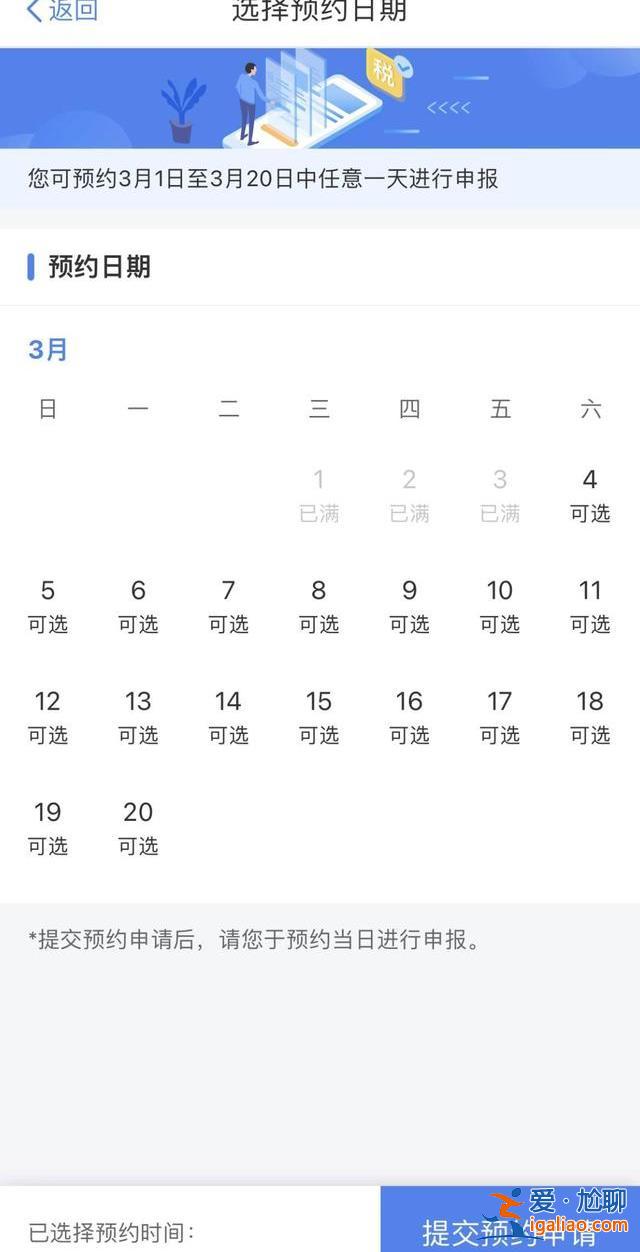The height and width of the screenshot is (1252, 640).
Task: Select March 10 on the calendar
Action: pos(500,606)
